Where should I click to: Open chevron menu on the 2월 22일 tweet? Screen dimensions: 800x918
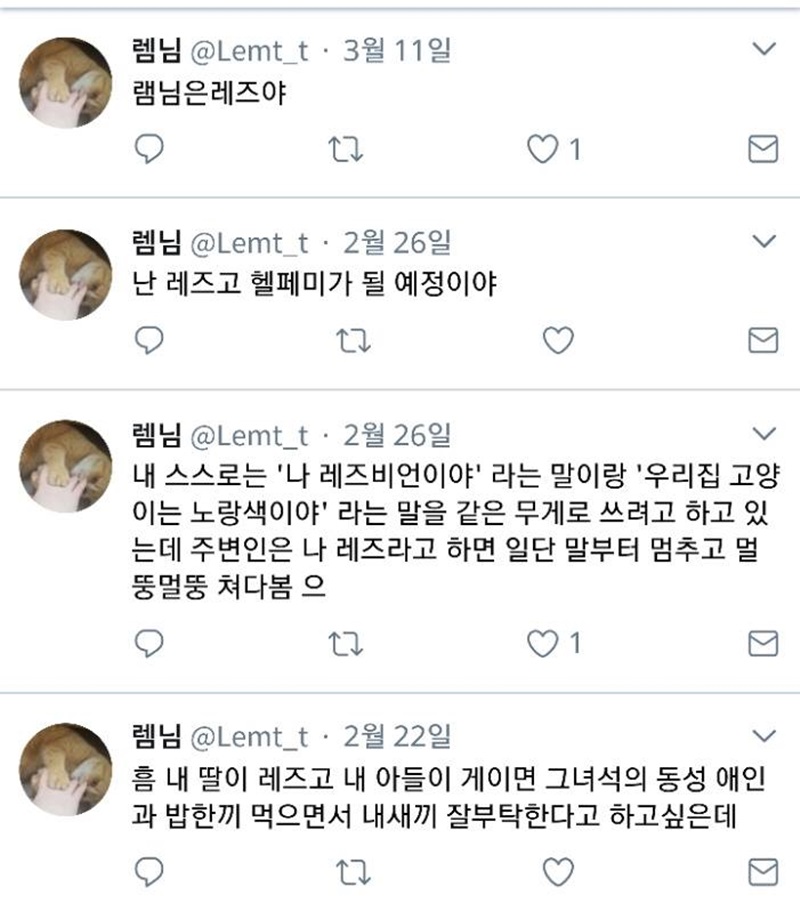click(x=763, y=738)
